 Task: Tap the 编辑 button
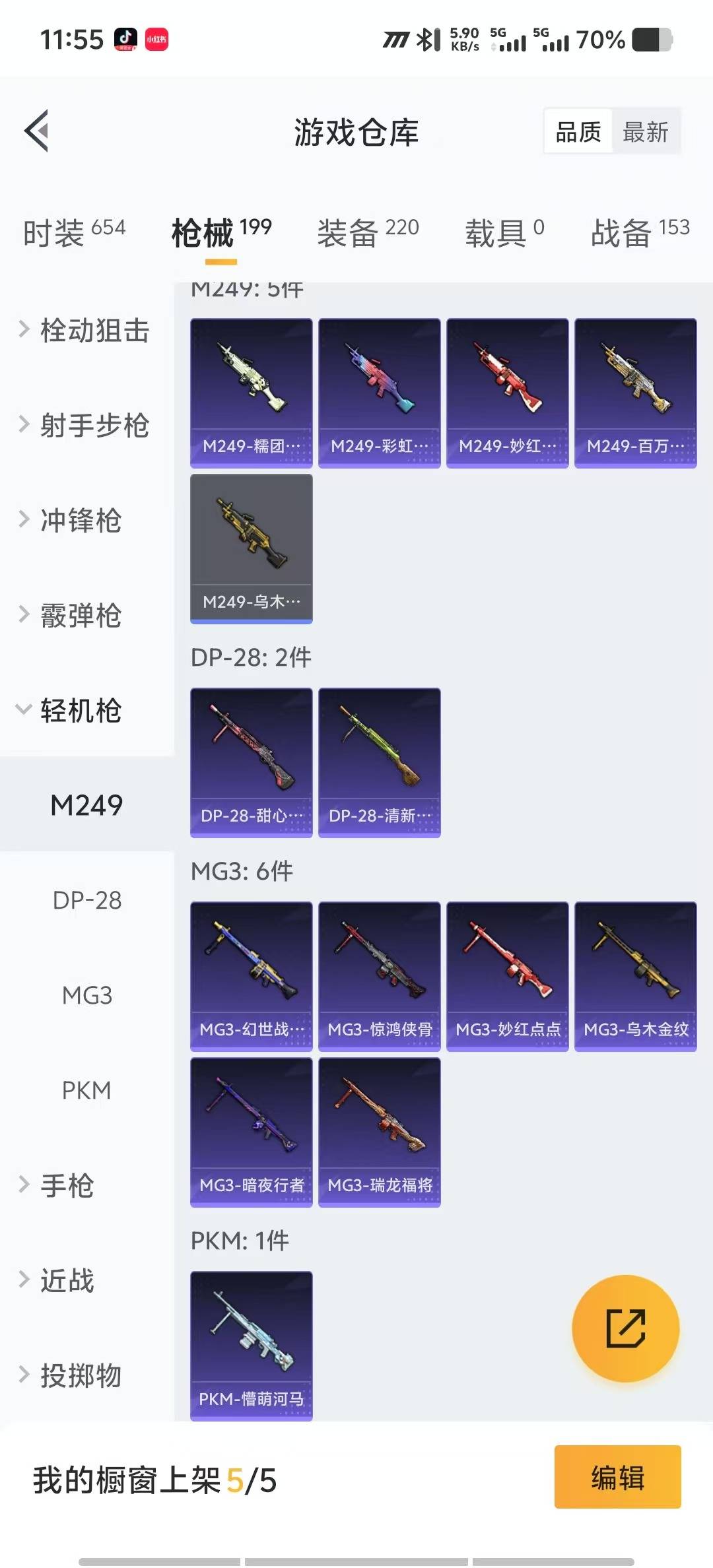coord(617,1477)
